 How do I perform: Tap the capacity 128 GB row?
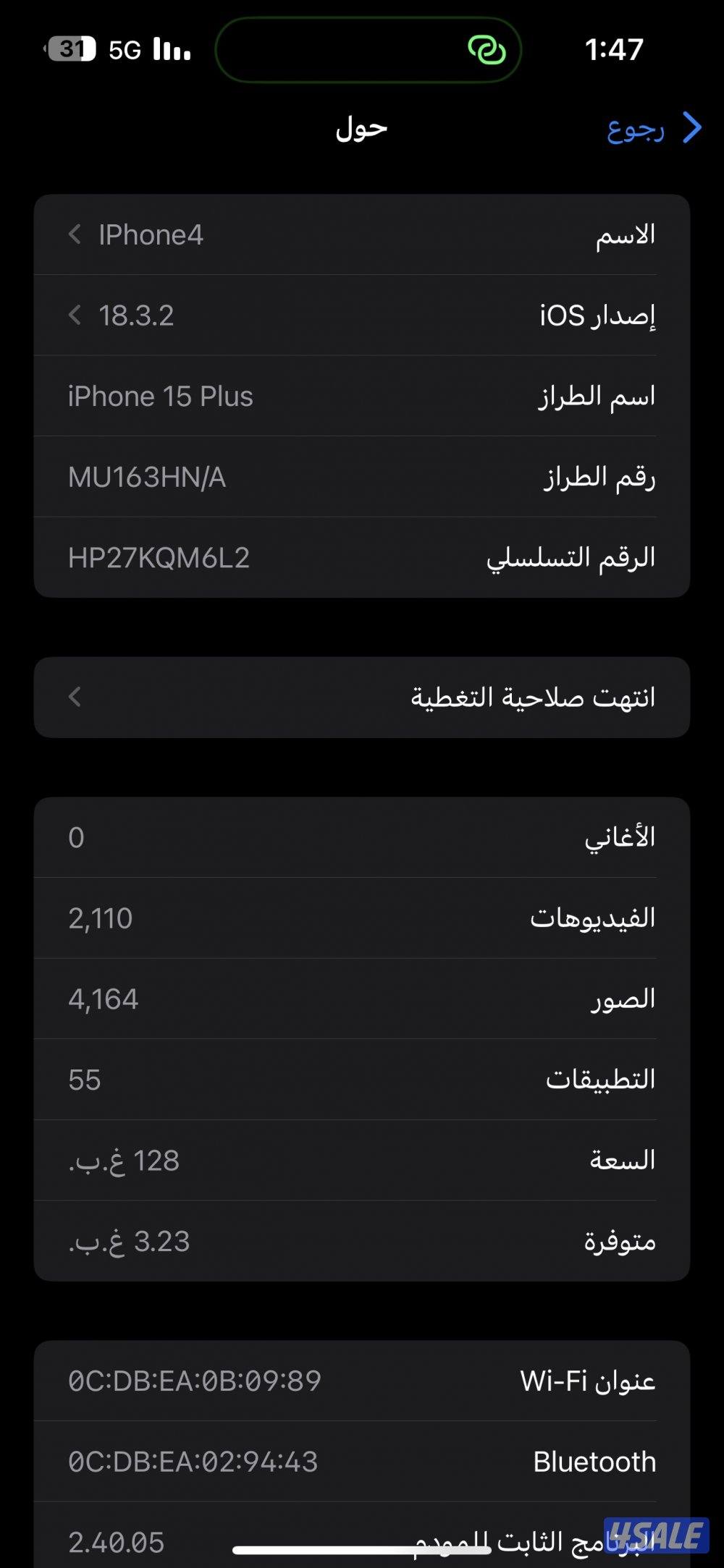362,1160
